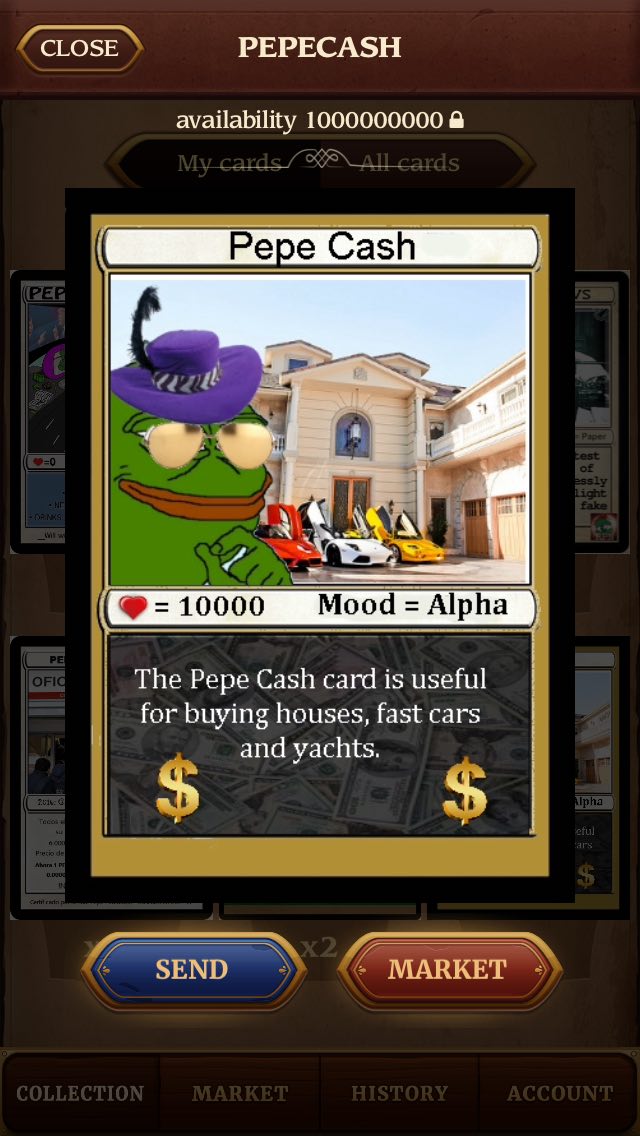The width and height of the screenshot is (640, 1136).
Task: Select the All cards filter
Action: click(x=409, y=163)
